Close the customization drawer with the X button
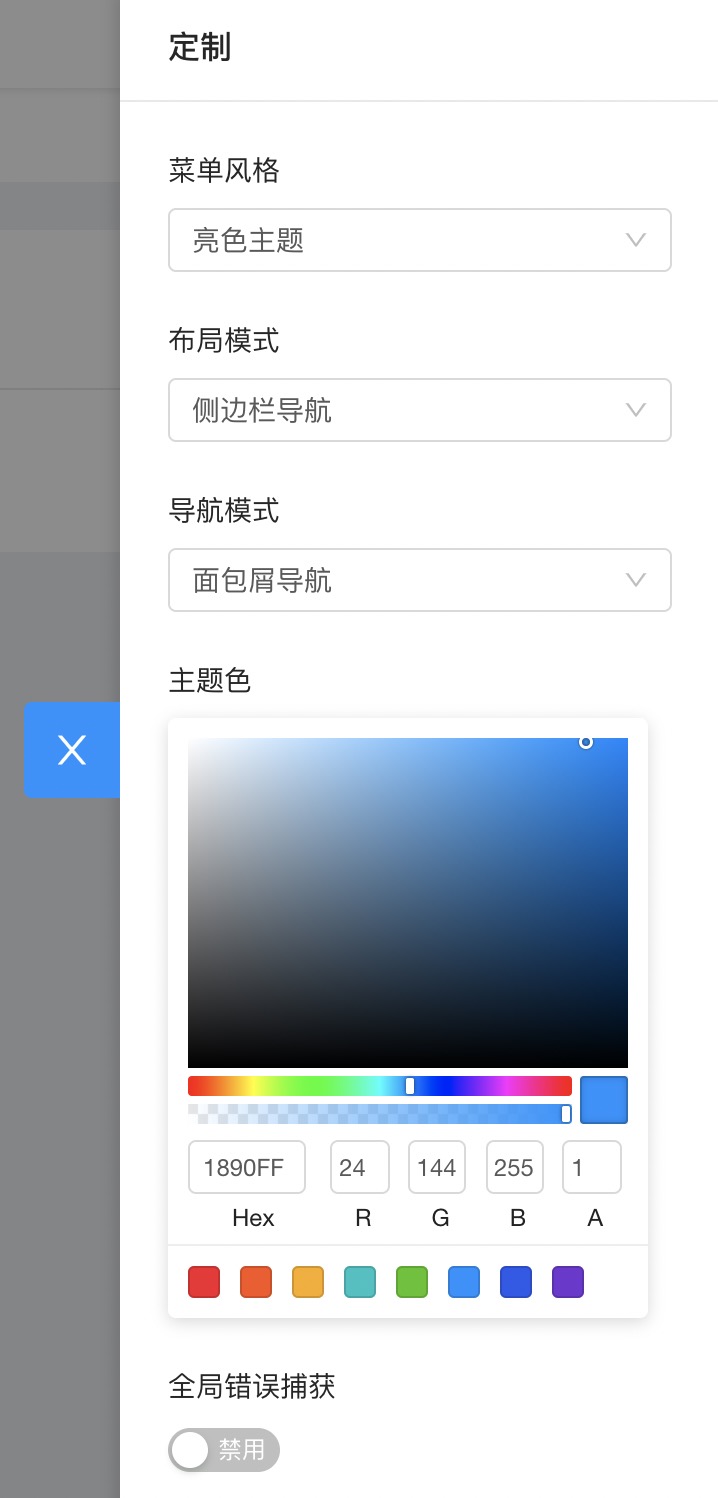 point(72,750)
